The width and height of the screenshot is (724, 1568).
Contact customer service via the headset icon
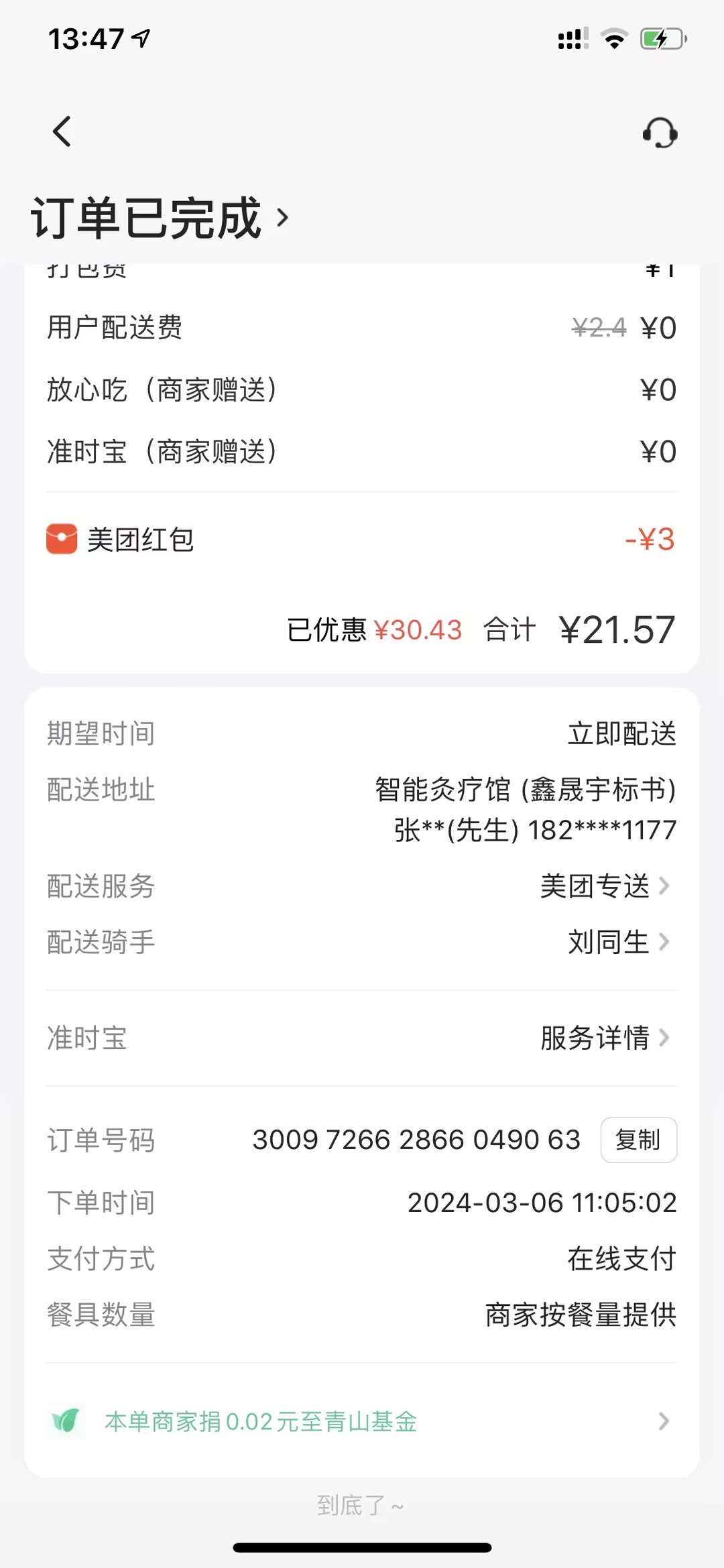(660, 133)
